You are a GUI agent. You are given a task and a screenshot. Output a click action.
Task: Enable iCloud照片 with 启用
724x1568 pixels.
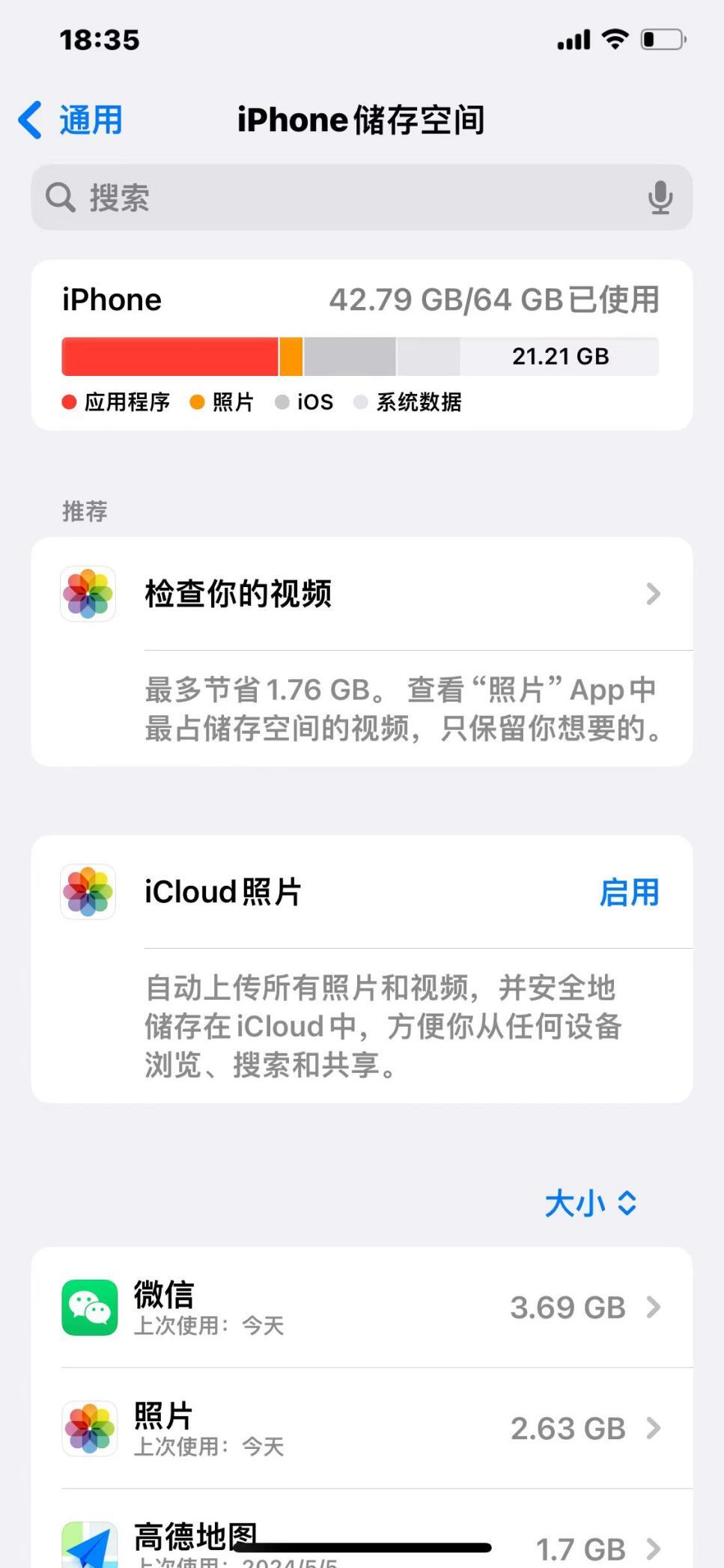[x=629, y=892]
